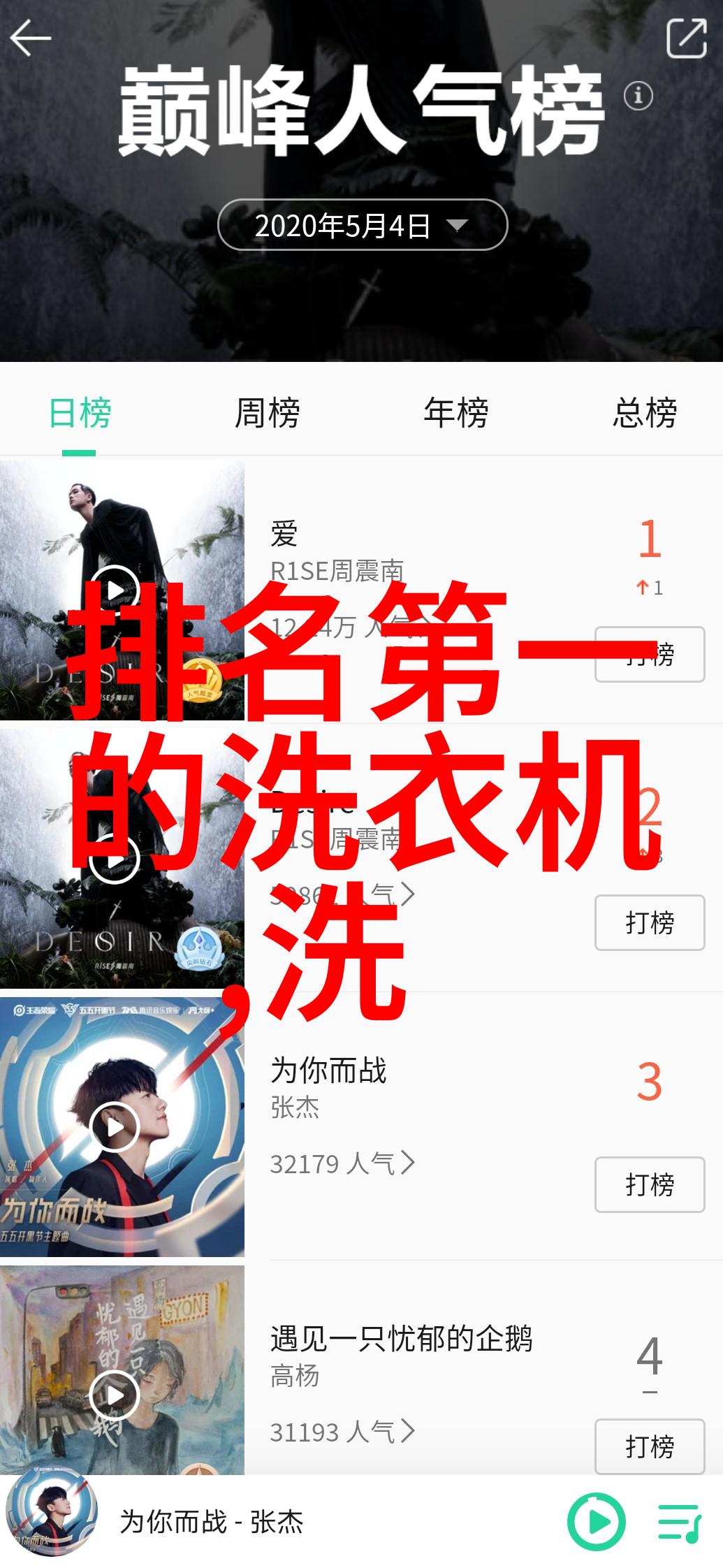This screenshot has width=723, height=1568.
Task: Play 为你而战 from its cover
Action: [x=115, y=1127]
